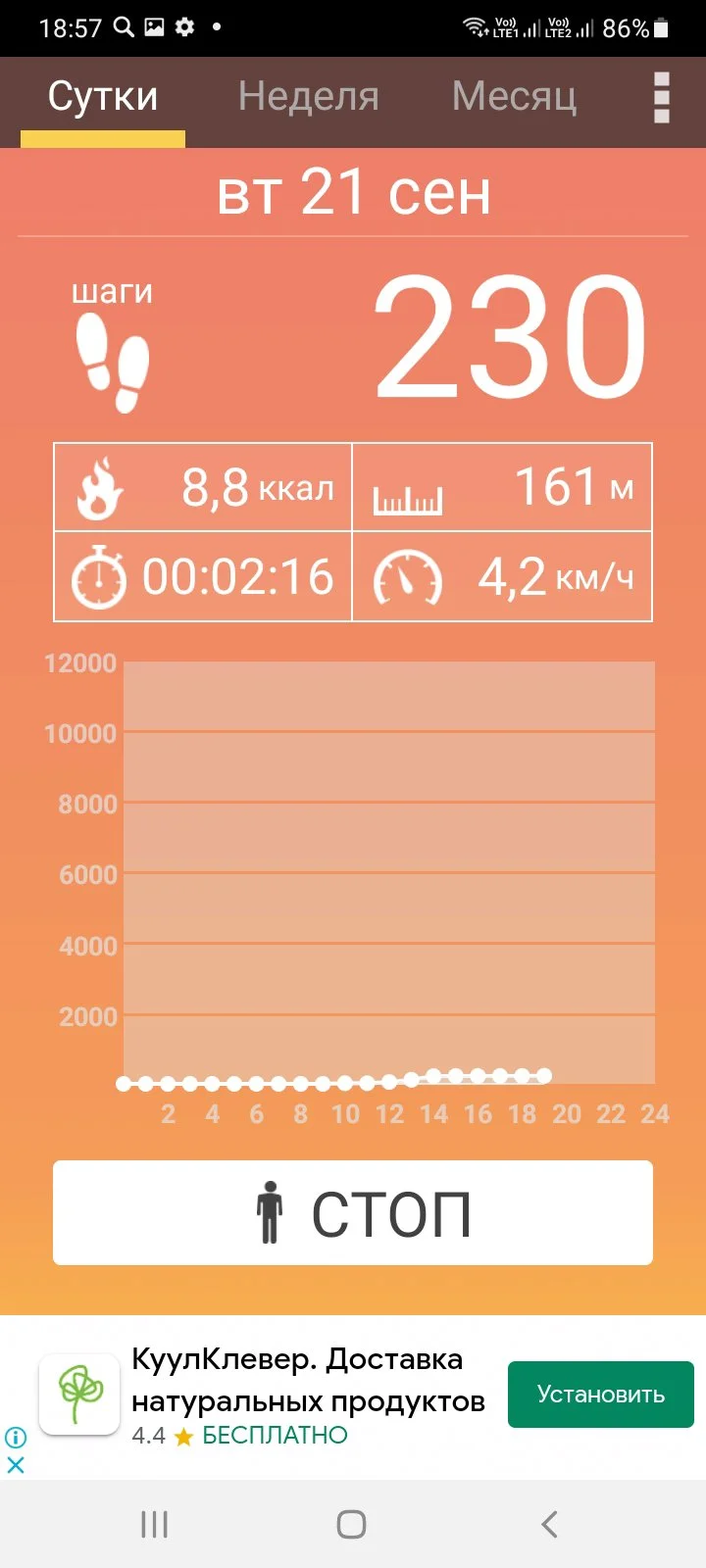The height and width of the screenshot is (1568, 706).
Task: Switch to the Месяц tab
Action: tap(514, 98)
